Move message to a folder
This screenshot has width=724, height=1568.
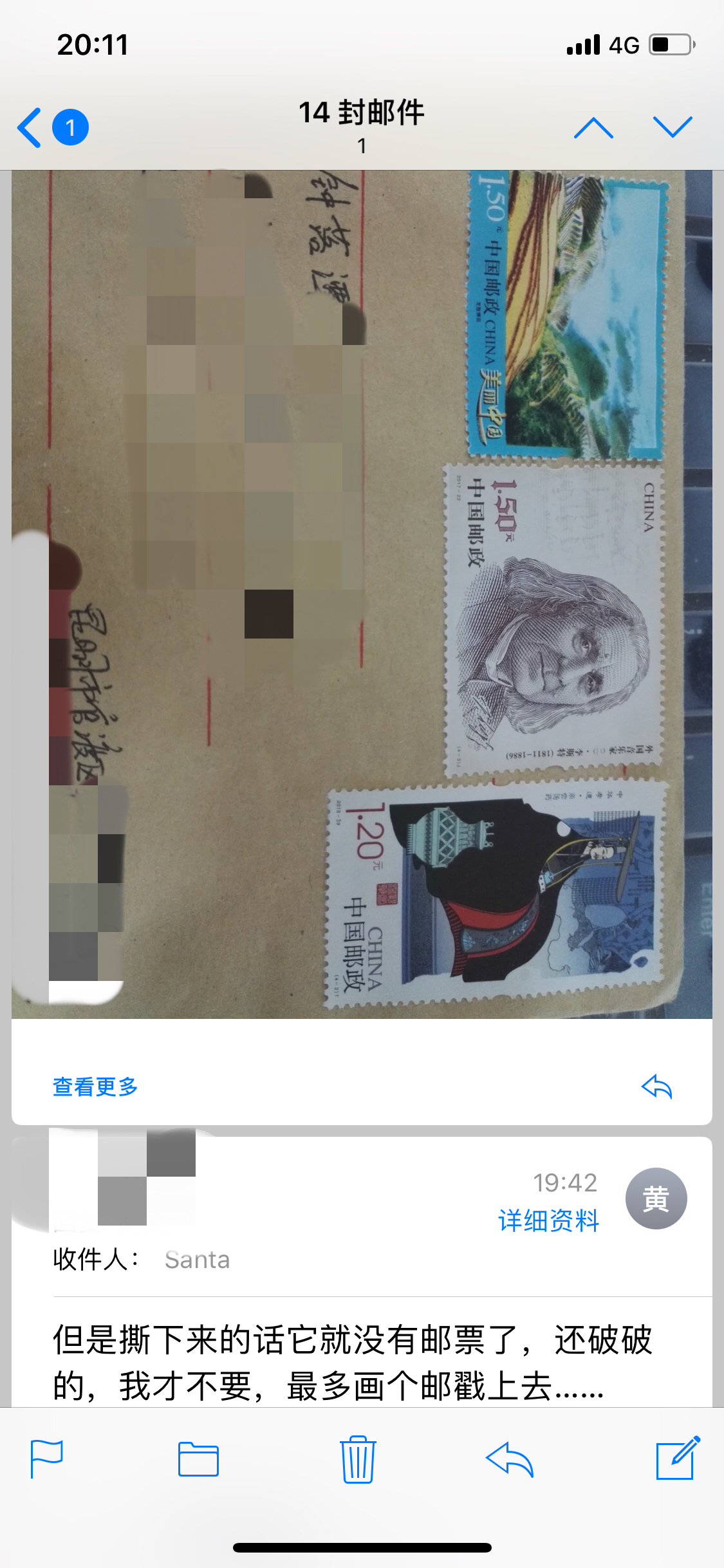click(x=198, y=1459)
